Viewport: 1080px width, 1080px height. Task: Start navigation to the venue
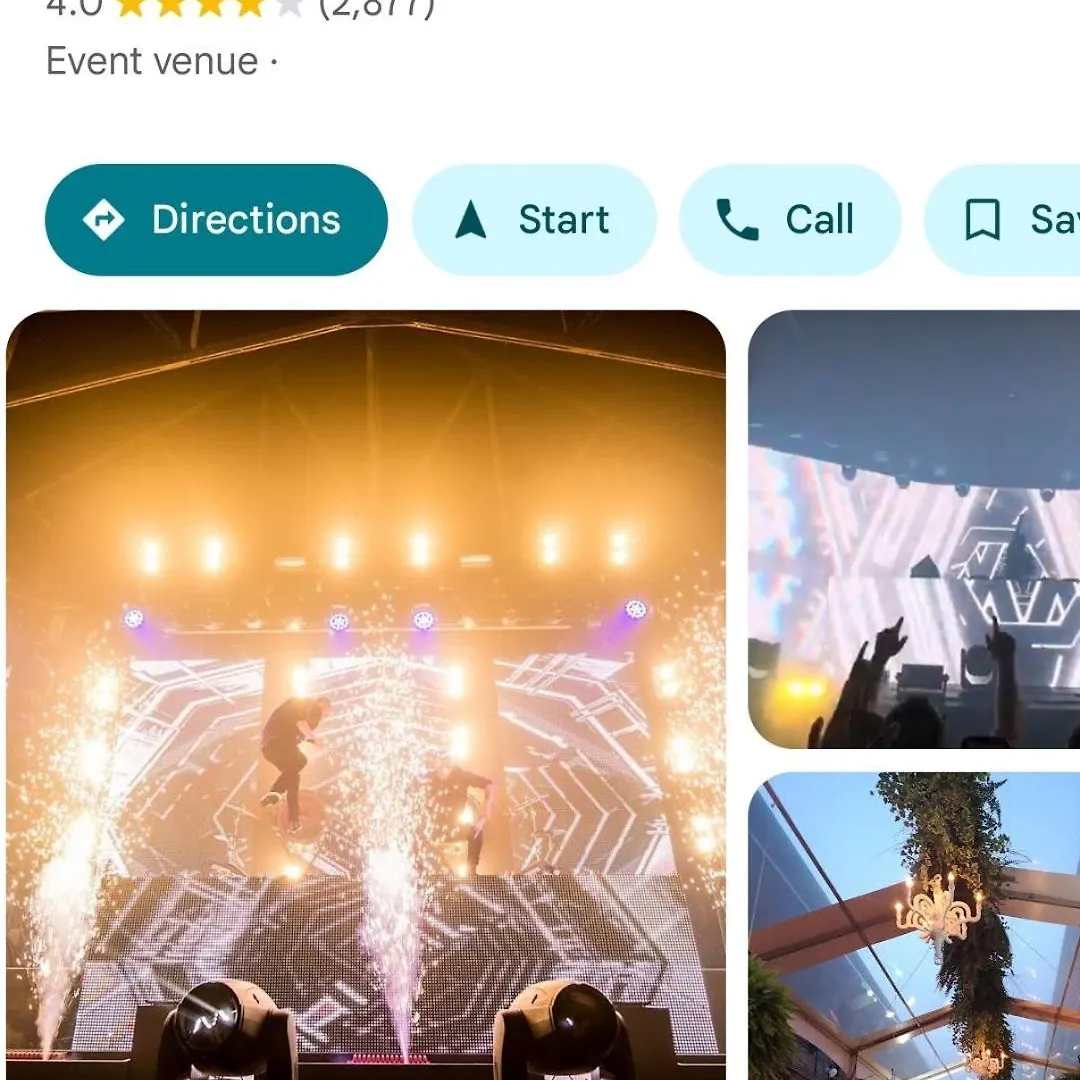(x=534, y=220)
